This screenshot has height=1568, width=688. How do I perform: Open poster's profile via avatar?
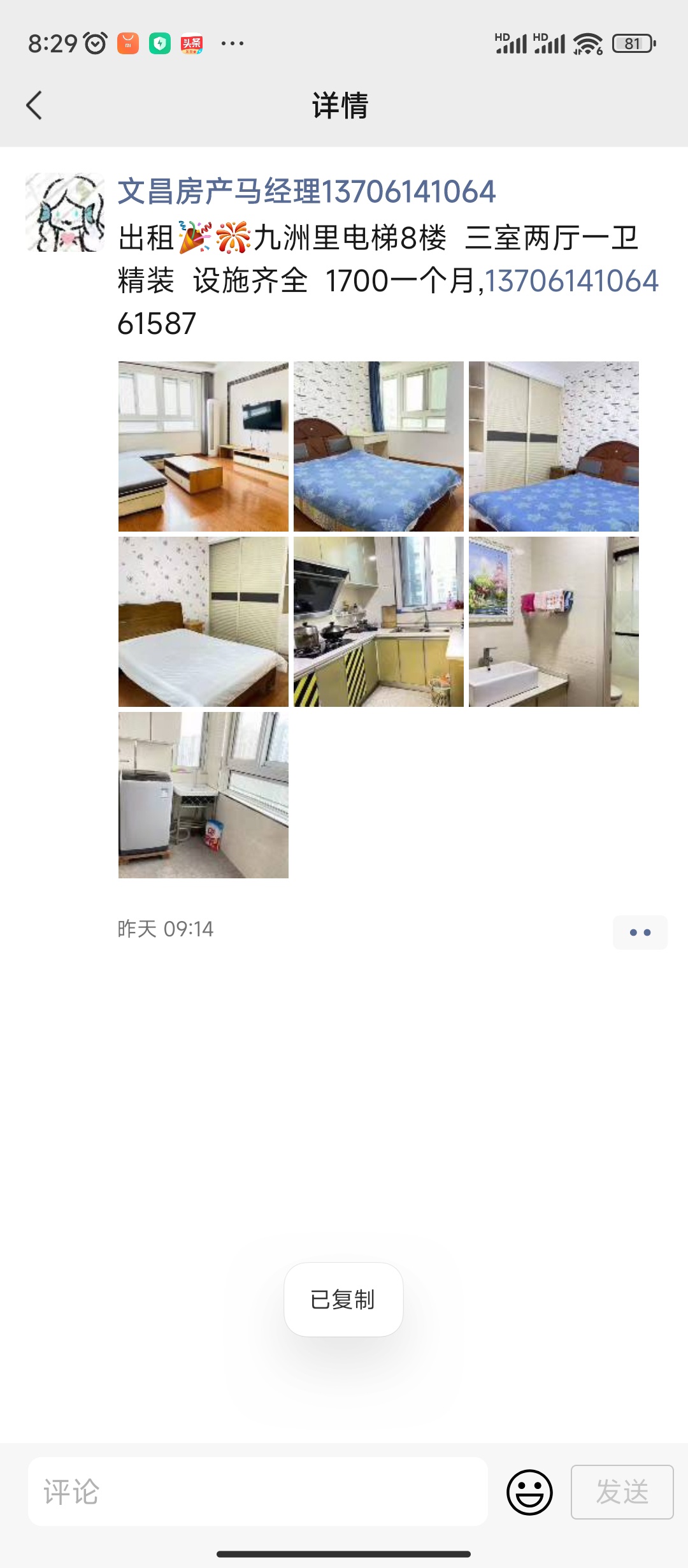65,212
